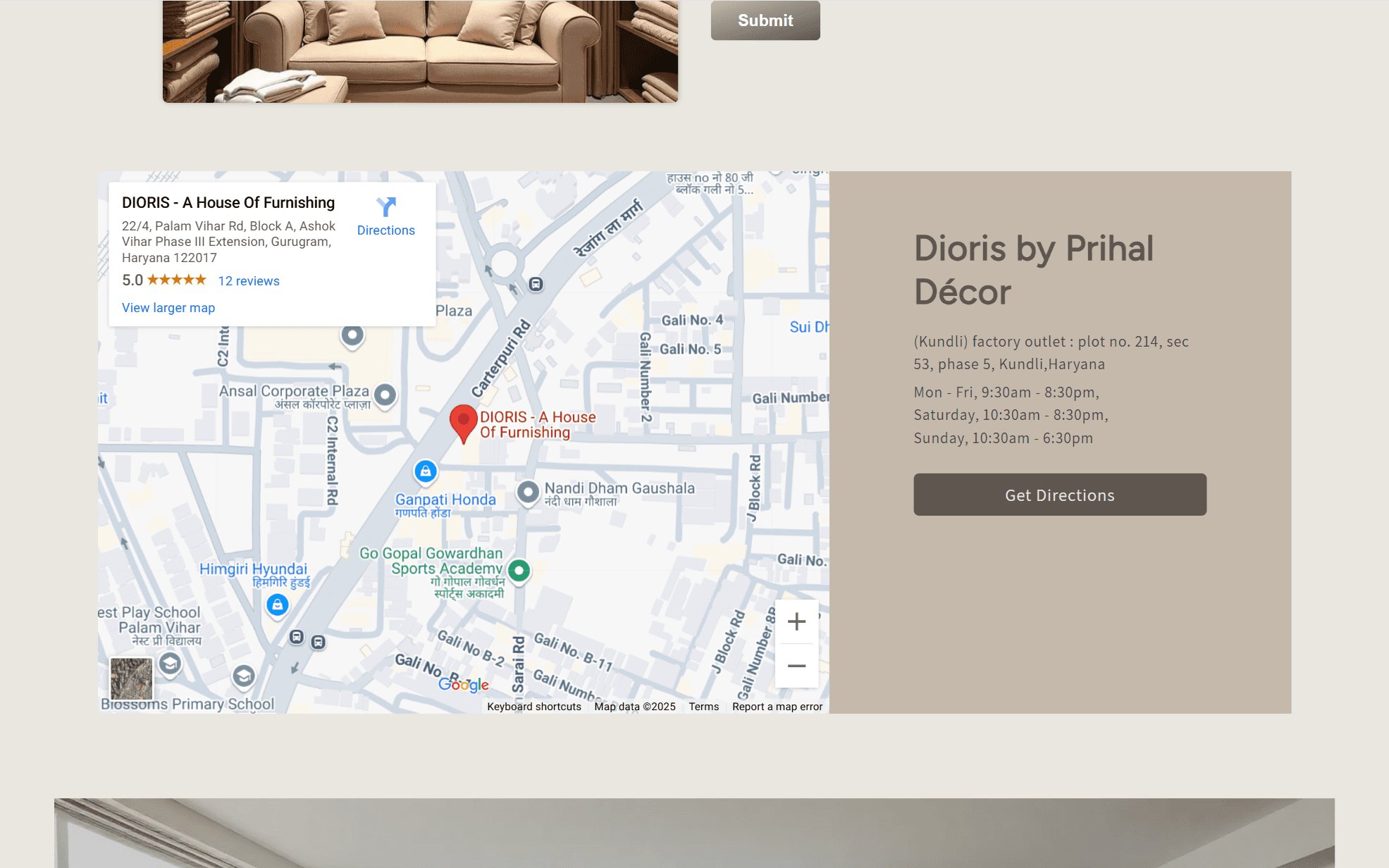Select the Ganpati Honda marker
1389x868 pixels.
426,471
